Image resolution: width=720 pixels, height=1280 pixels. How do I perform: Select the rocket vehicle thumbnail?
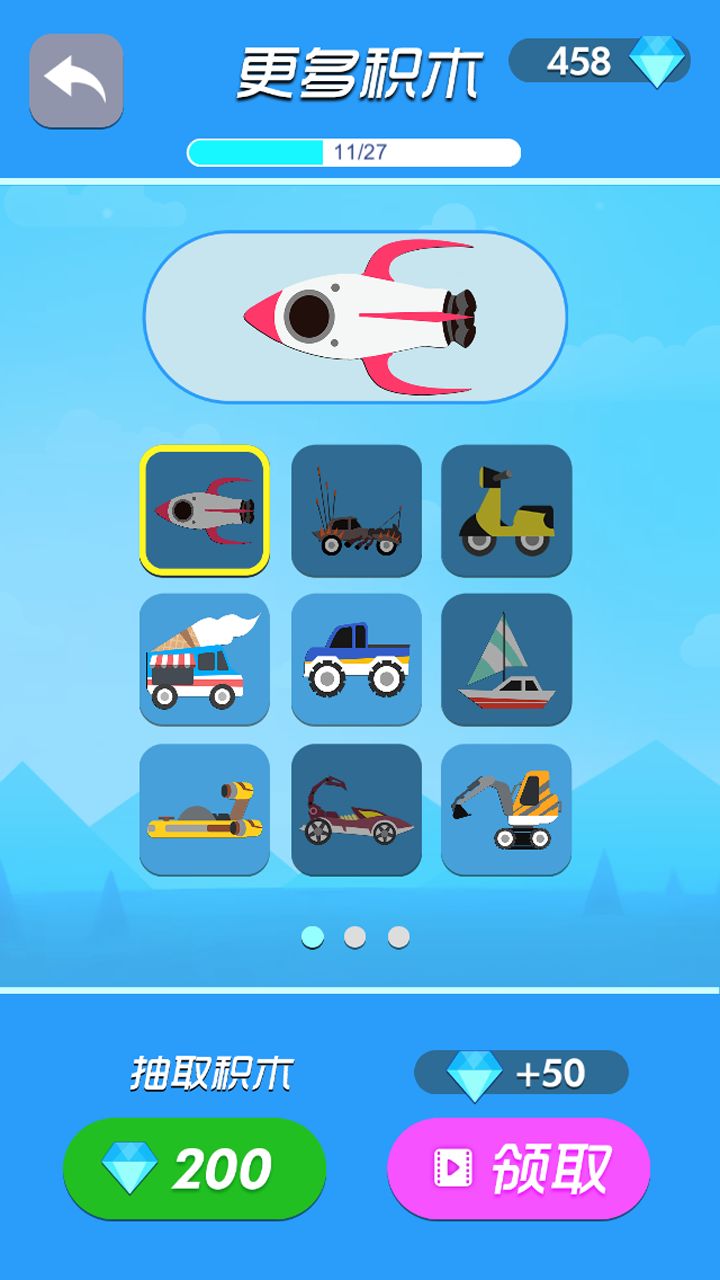coord(204,512)
